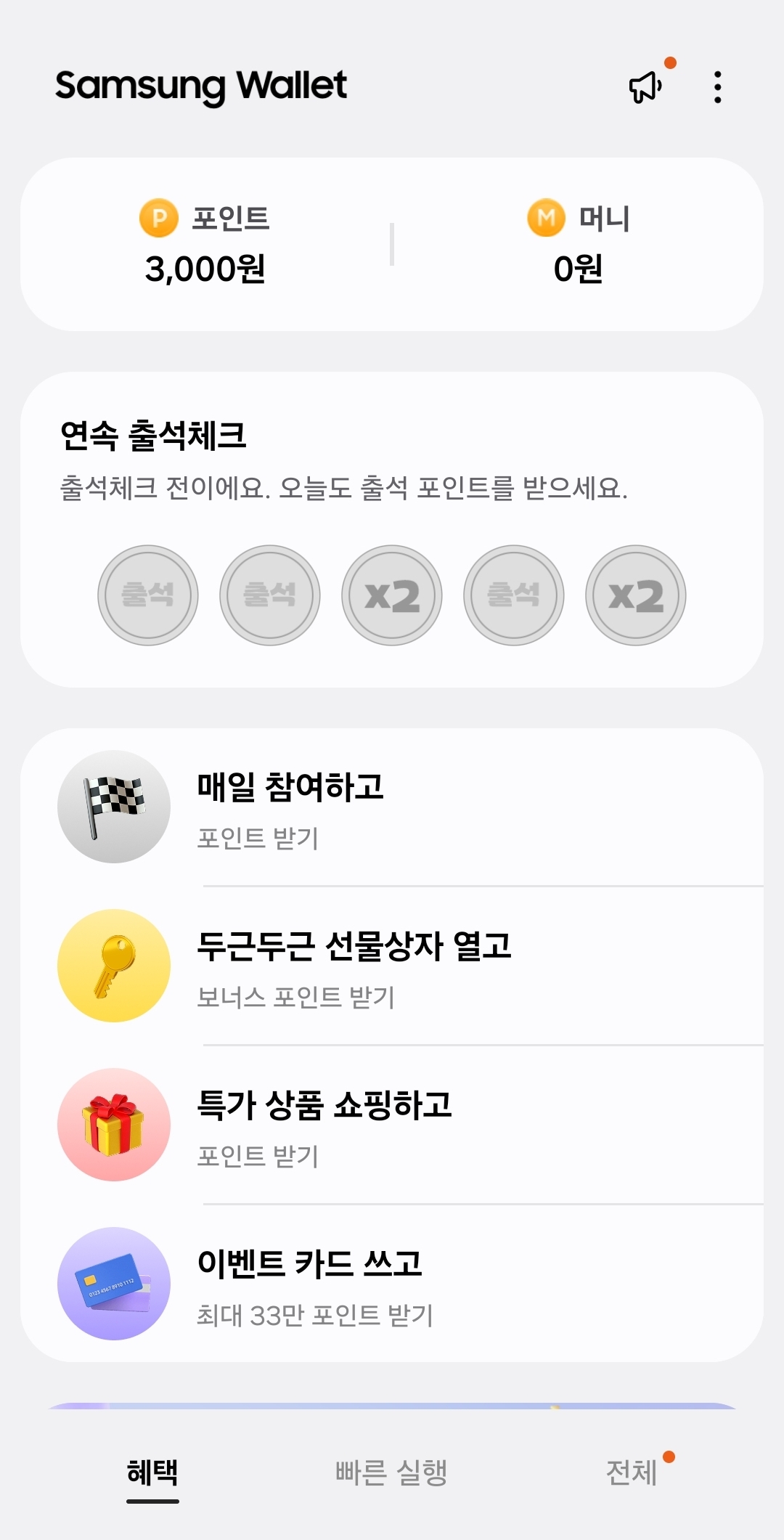This screenshot has width=784, height=1540.
Task: Go to the 전체 tab
Action: point(632,1473)
